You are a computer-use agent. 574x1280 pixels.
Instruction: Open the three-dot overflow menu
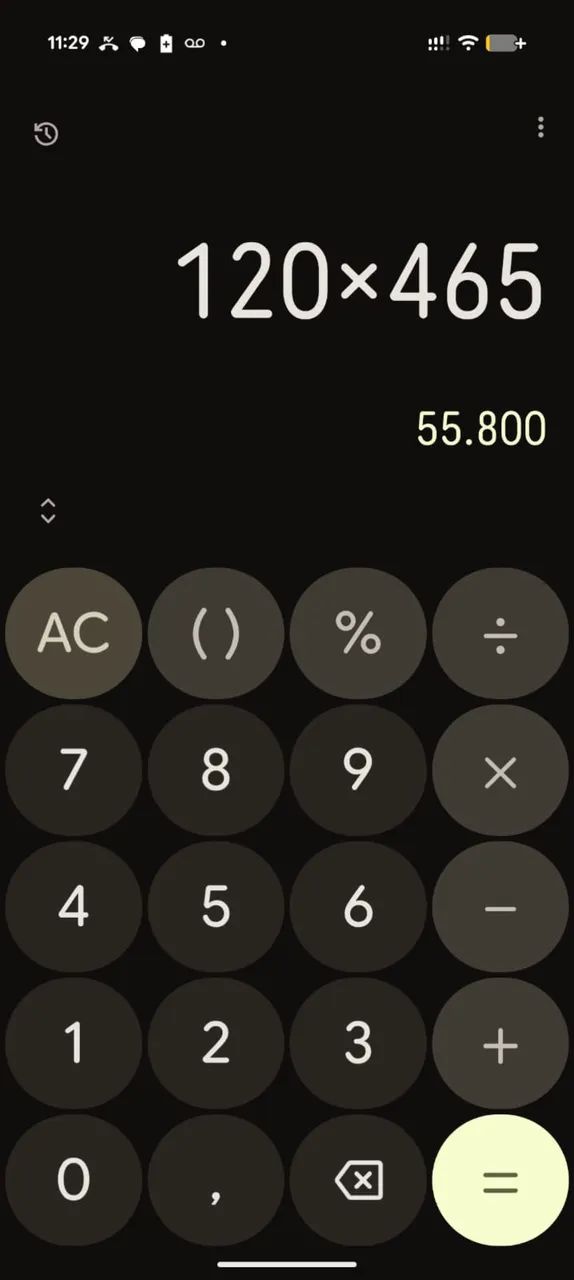click(x=540, y=127)
